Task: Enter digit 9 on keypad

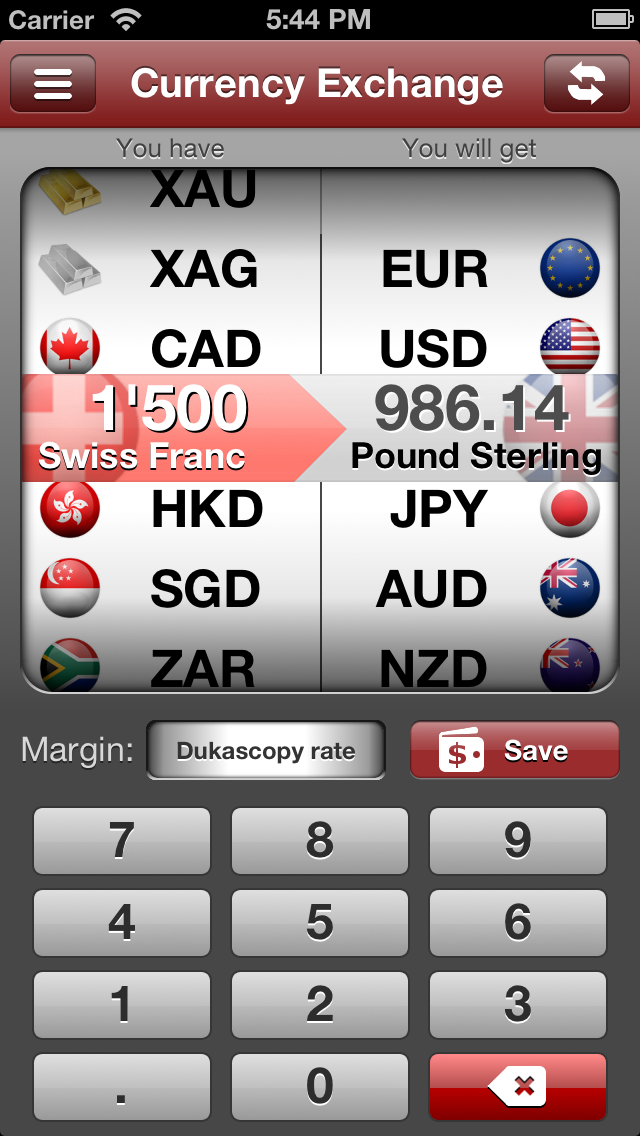Action: tap(517, 841)
